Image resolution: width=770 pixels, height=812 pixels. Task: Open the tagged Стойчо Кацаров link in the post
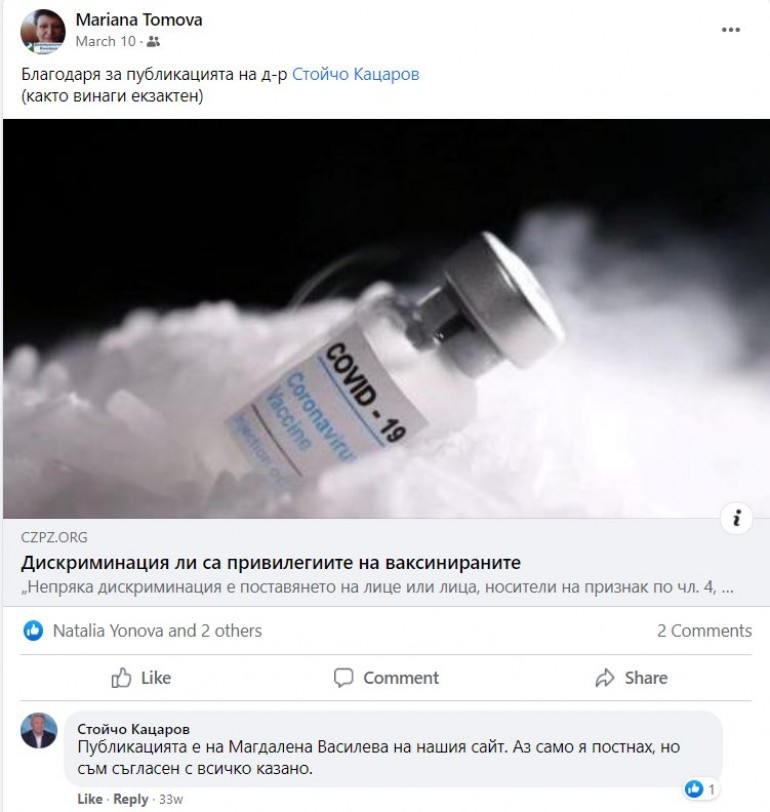(x=355, y=75)
